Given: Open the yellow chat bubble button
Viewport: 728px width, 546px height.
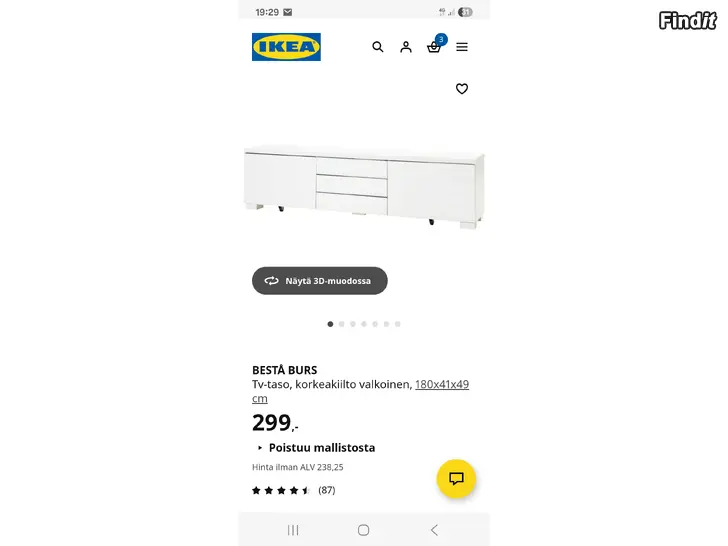Looking at the screenshot, I should (x=456, y=479).
